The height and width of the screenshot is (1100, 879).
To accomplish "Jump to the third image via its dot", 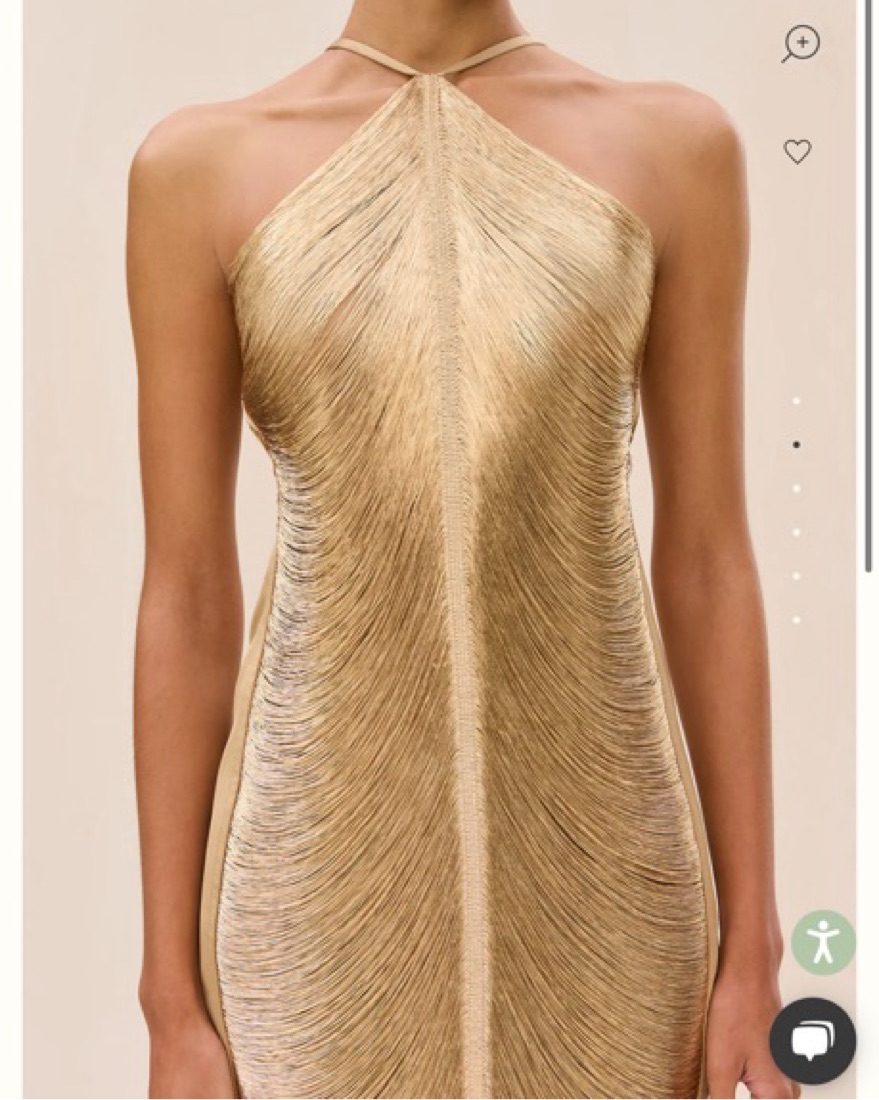I will [x=796, y=487].
